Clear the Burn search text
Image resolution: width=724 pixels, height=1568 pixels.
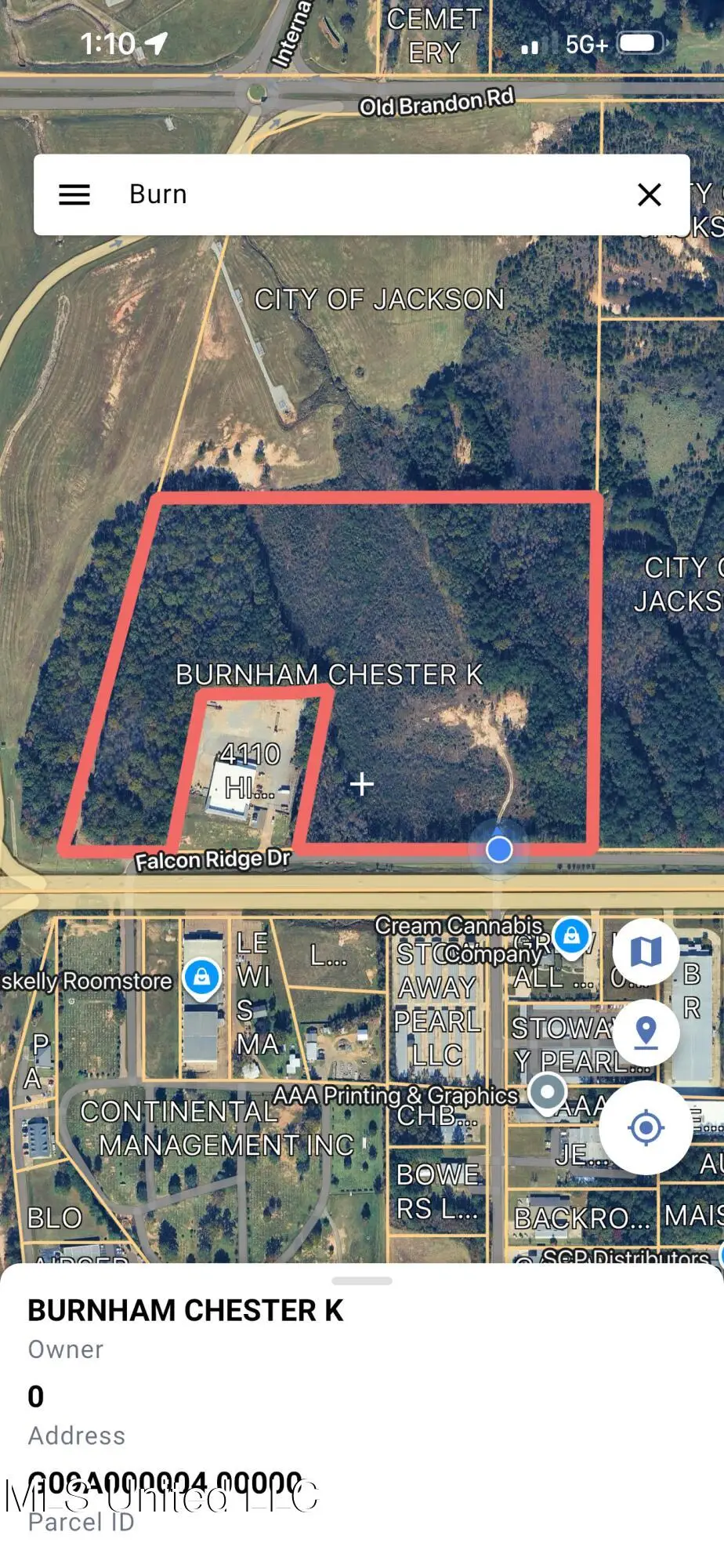[x=650, y=195]
